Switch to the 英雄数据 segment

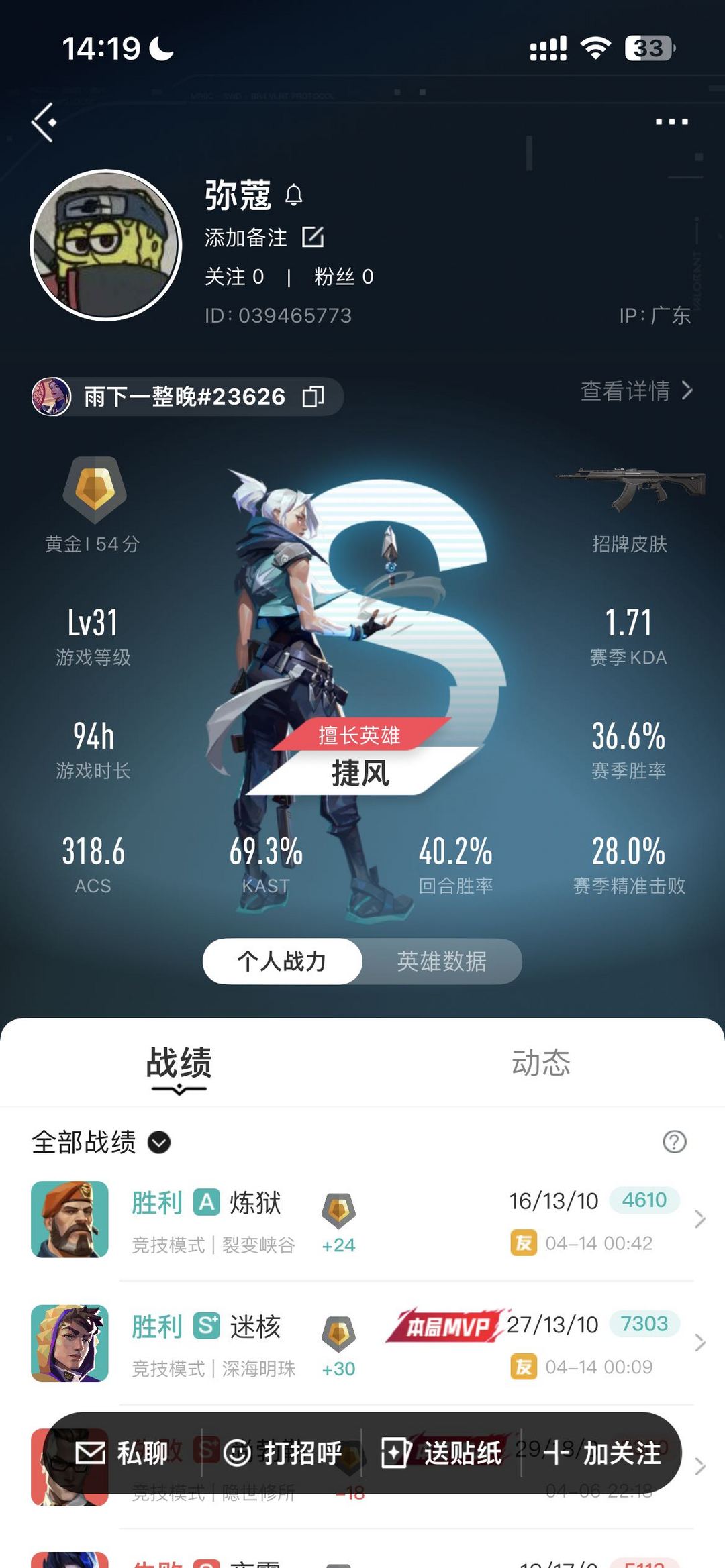click(x=441, y=961)
